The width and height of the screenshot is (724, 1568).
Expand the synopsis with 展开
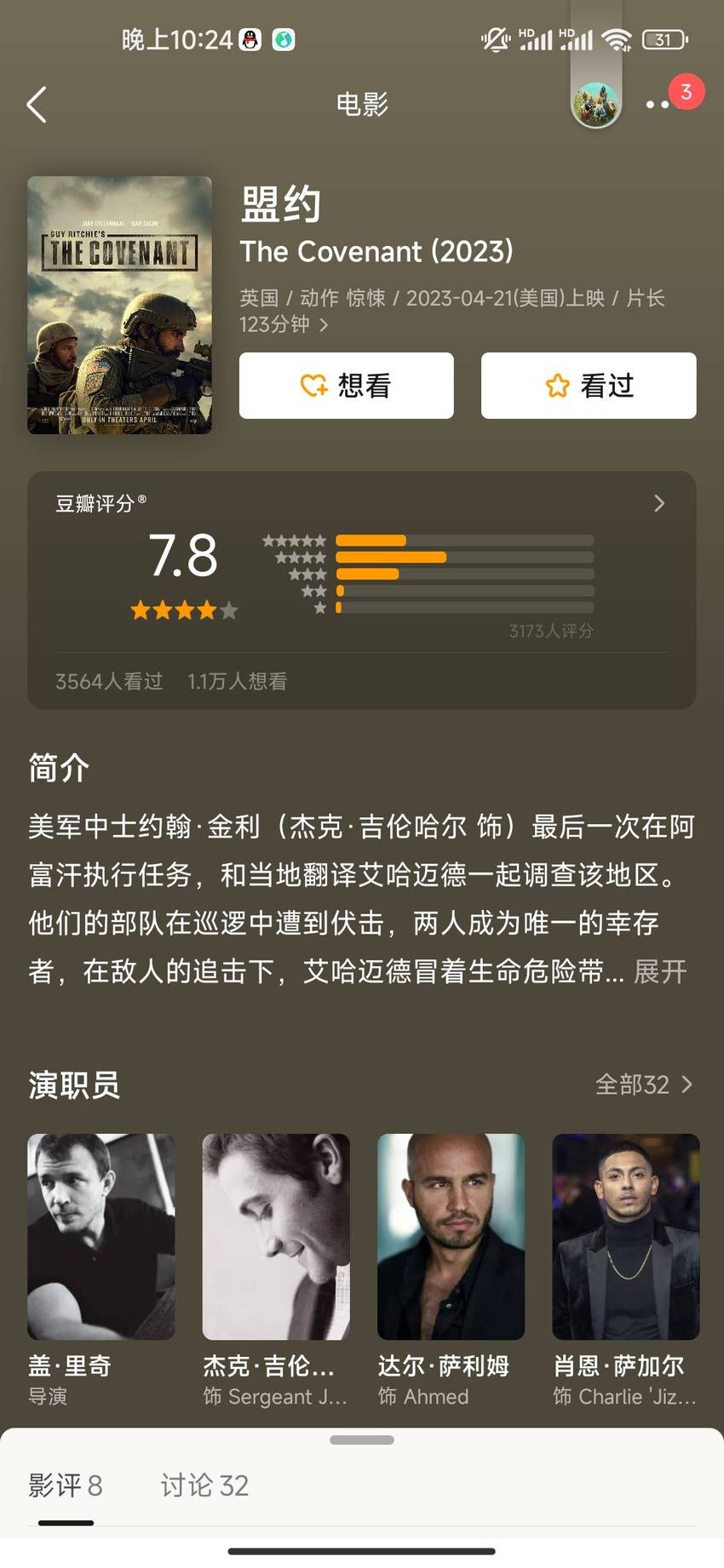tap(660, 971)
